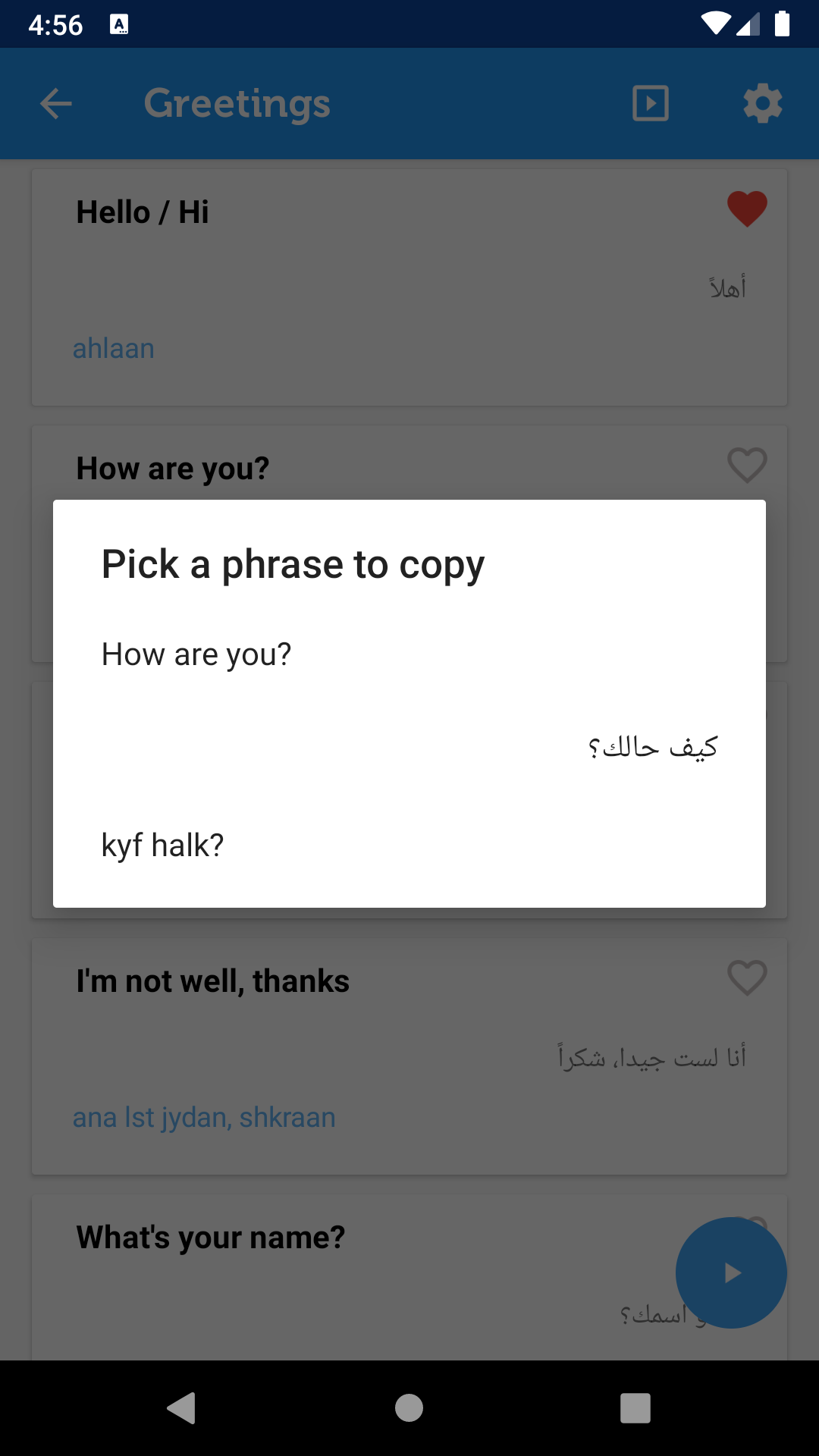
Task: Unfavorite the Hello / Hi phrase
Action: click(x=746, y=208)
